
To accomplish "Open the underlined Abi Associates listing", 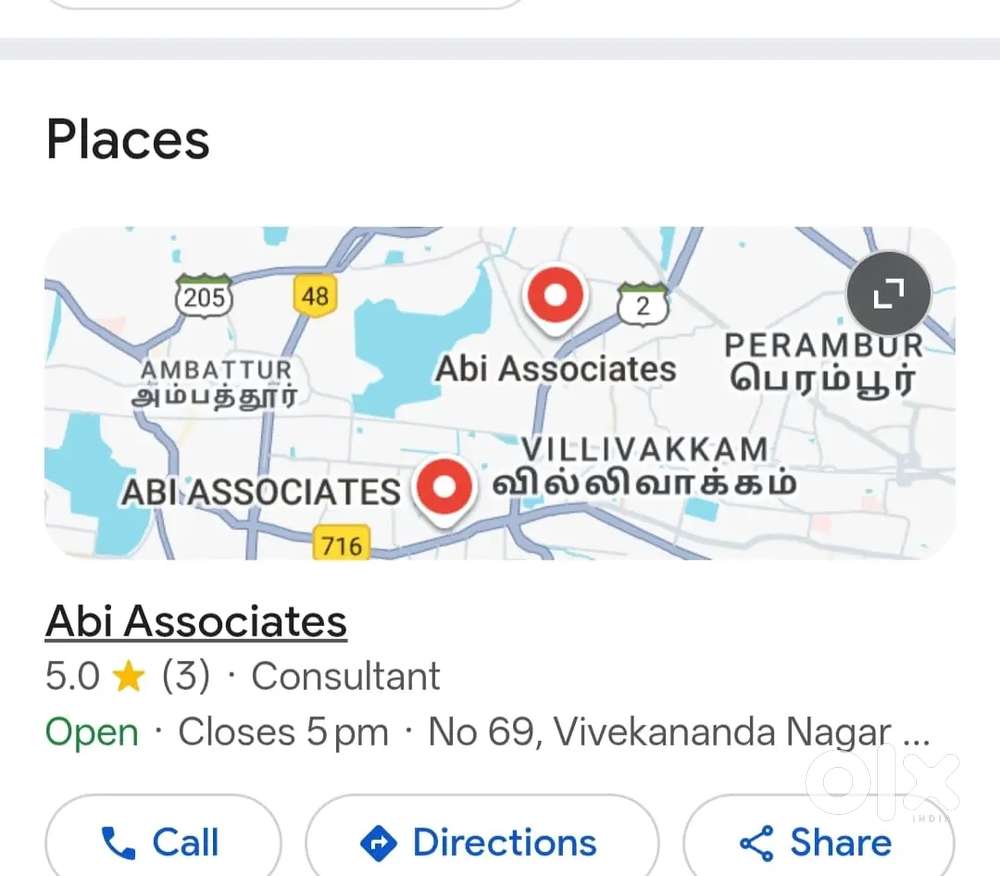I will coord(196,622).
